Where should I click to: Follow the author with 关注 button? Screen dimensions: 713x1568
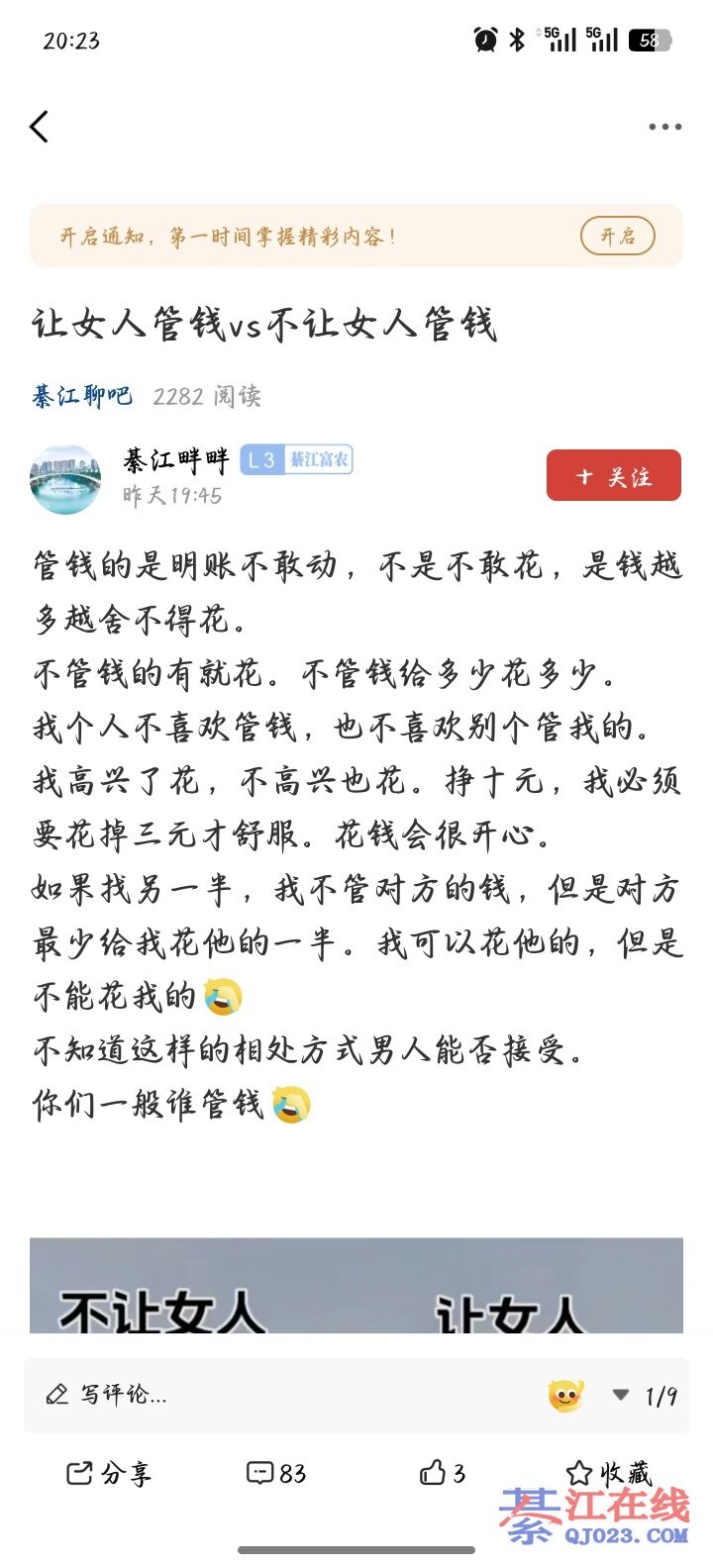[x=613, y=476]
